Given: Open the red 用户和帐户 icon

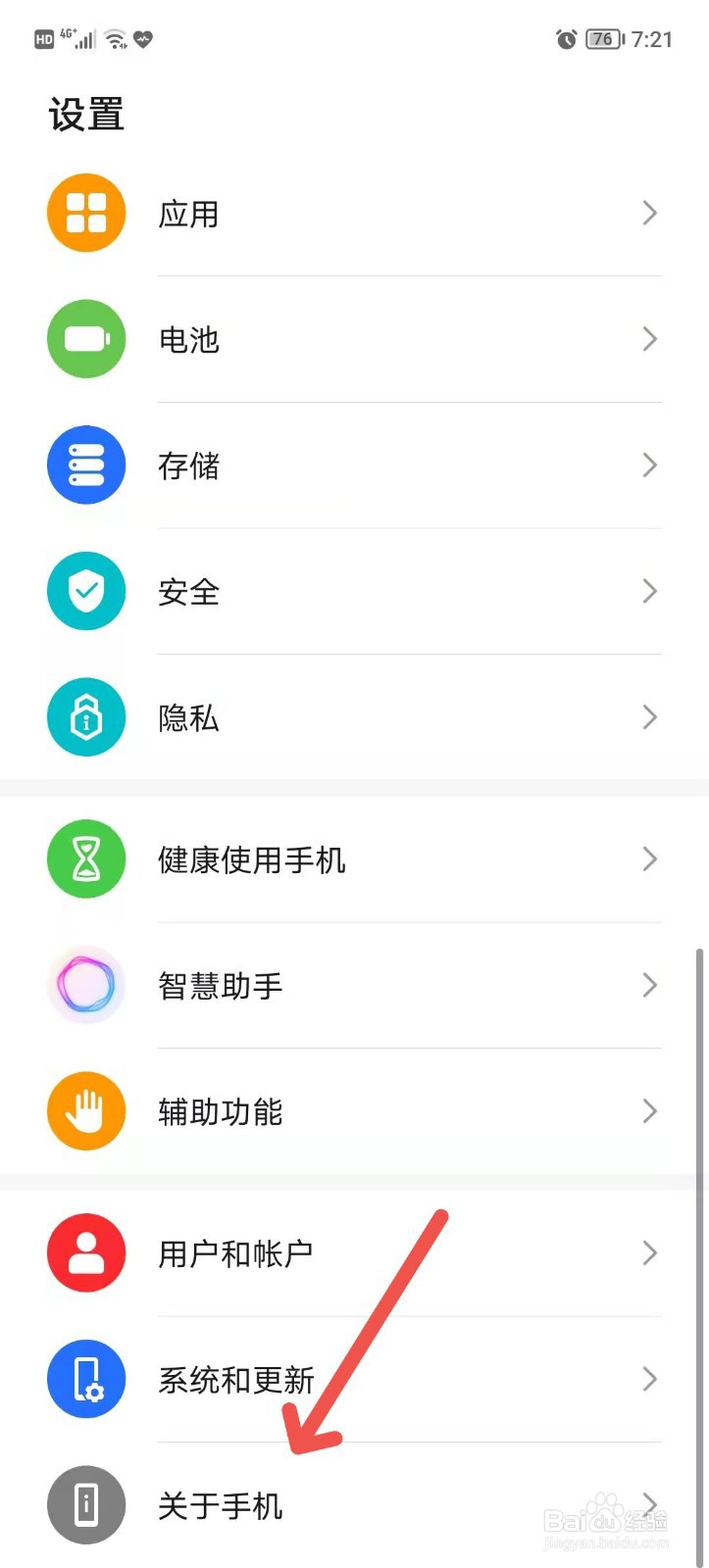Looking at the screenshot, I should click(86, 1253).
